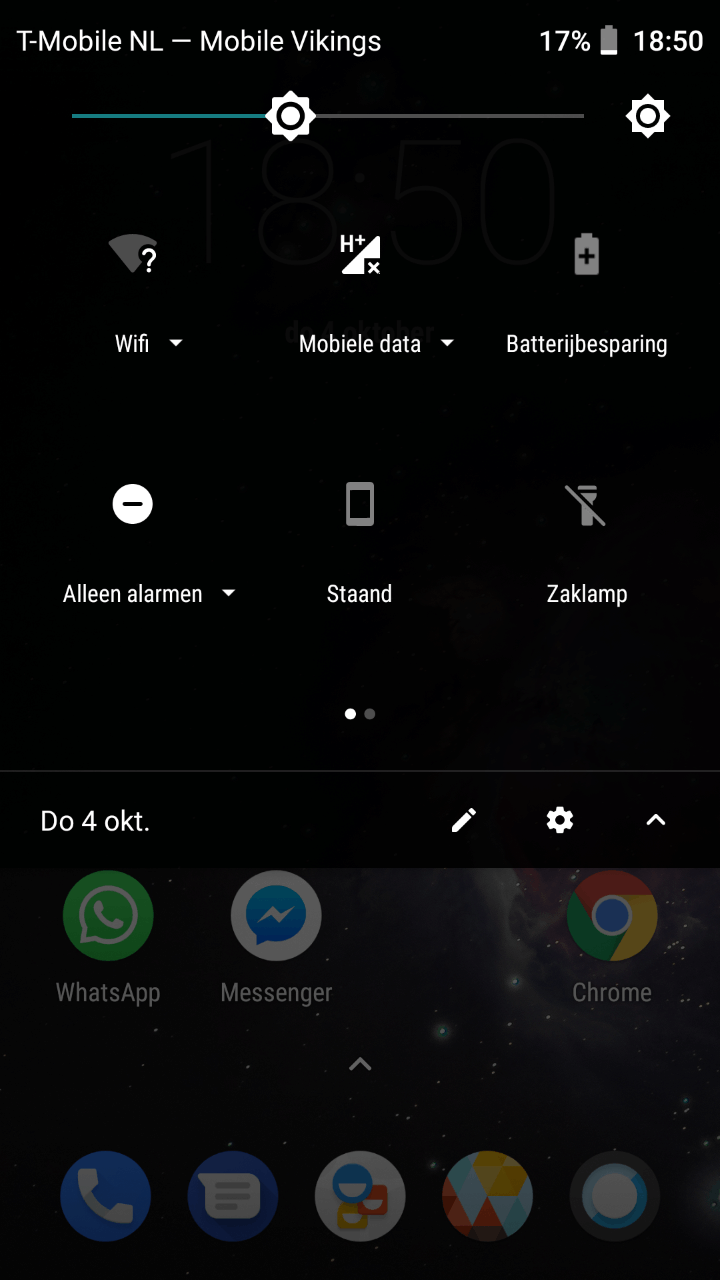720x1280 pixels.
Task: Toggle the Alleen alarmen do-not-disturb tile
Action: (x=133, y=504)
